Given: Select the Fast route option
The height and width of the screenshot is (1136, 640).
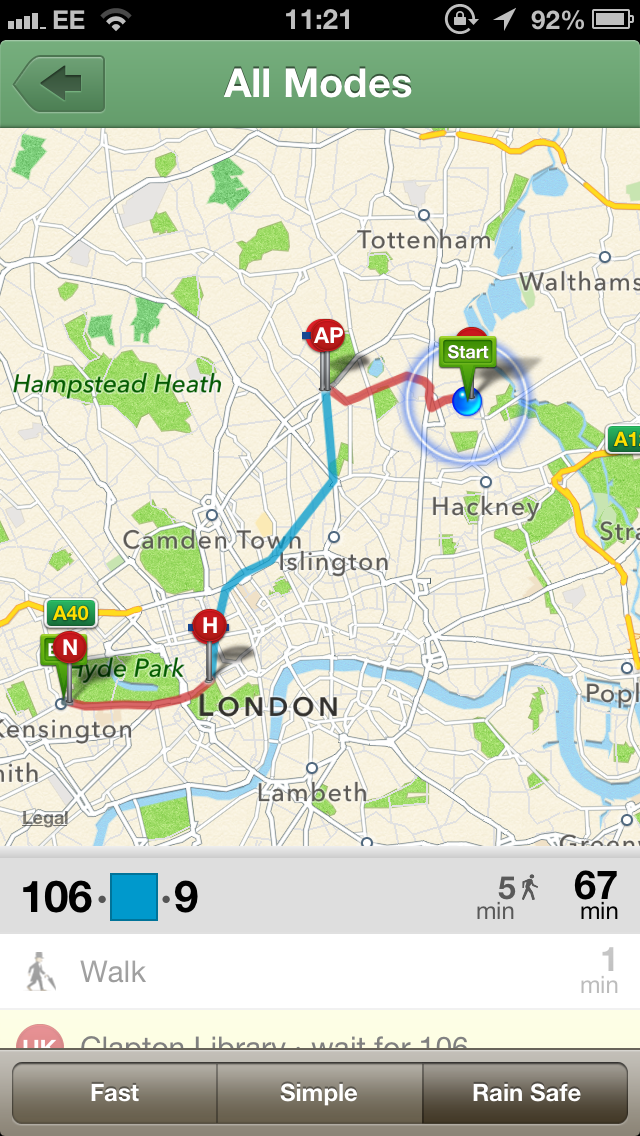Looking at the screenshot, I should pyautogui.click(x=114, y=1092).
